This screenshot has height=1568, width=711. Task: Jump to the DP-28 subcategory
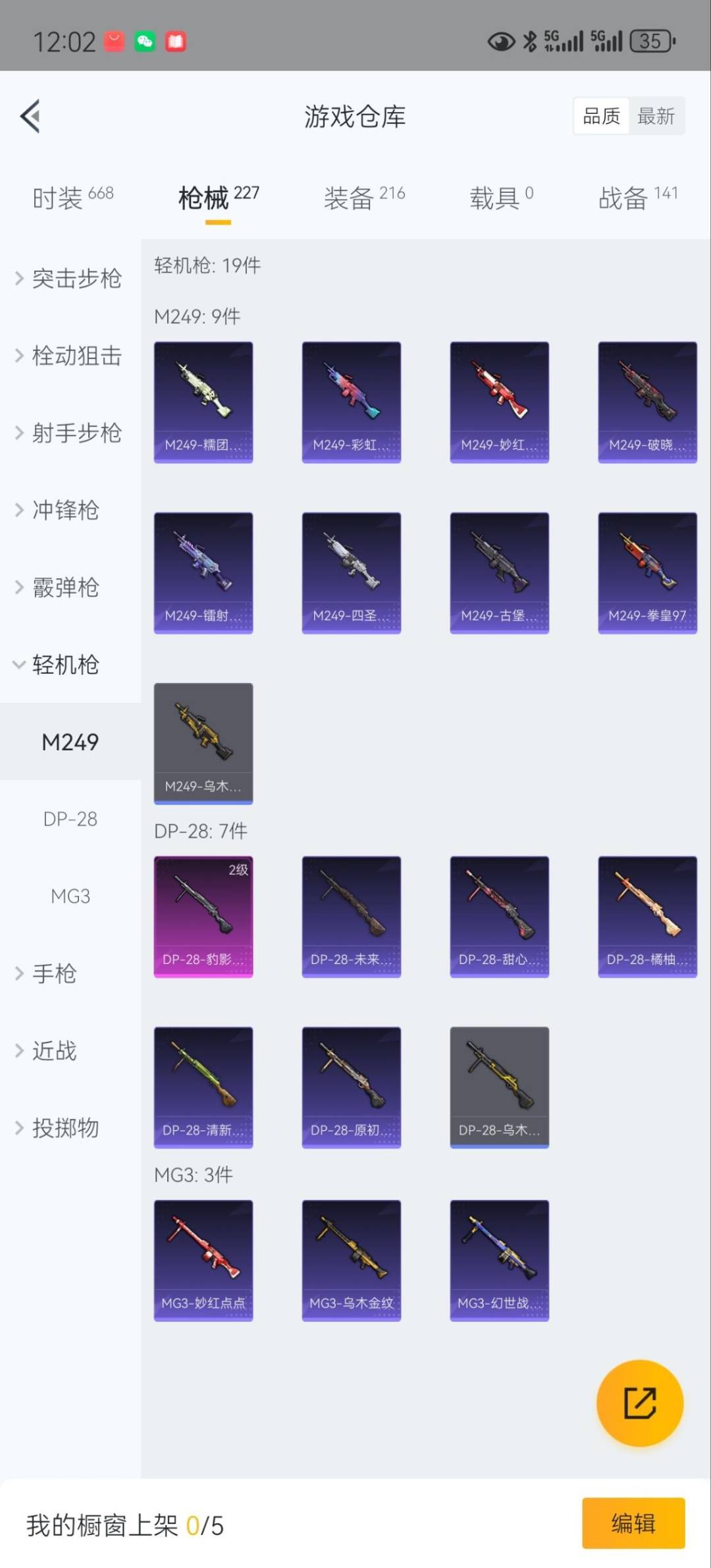point(70,819)
